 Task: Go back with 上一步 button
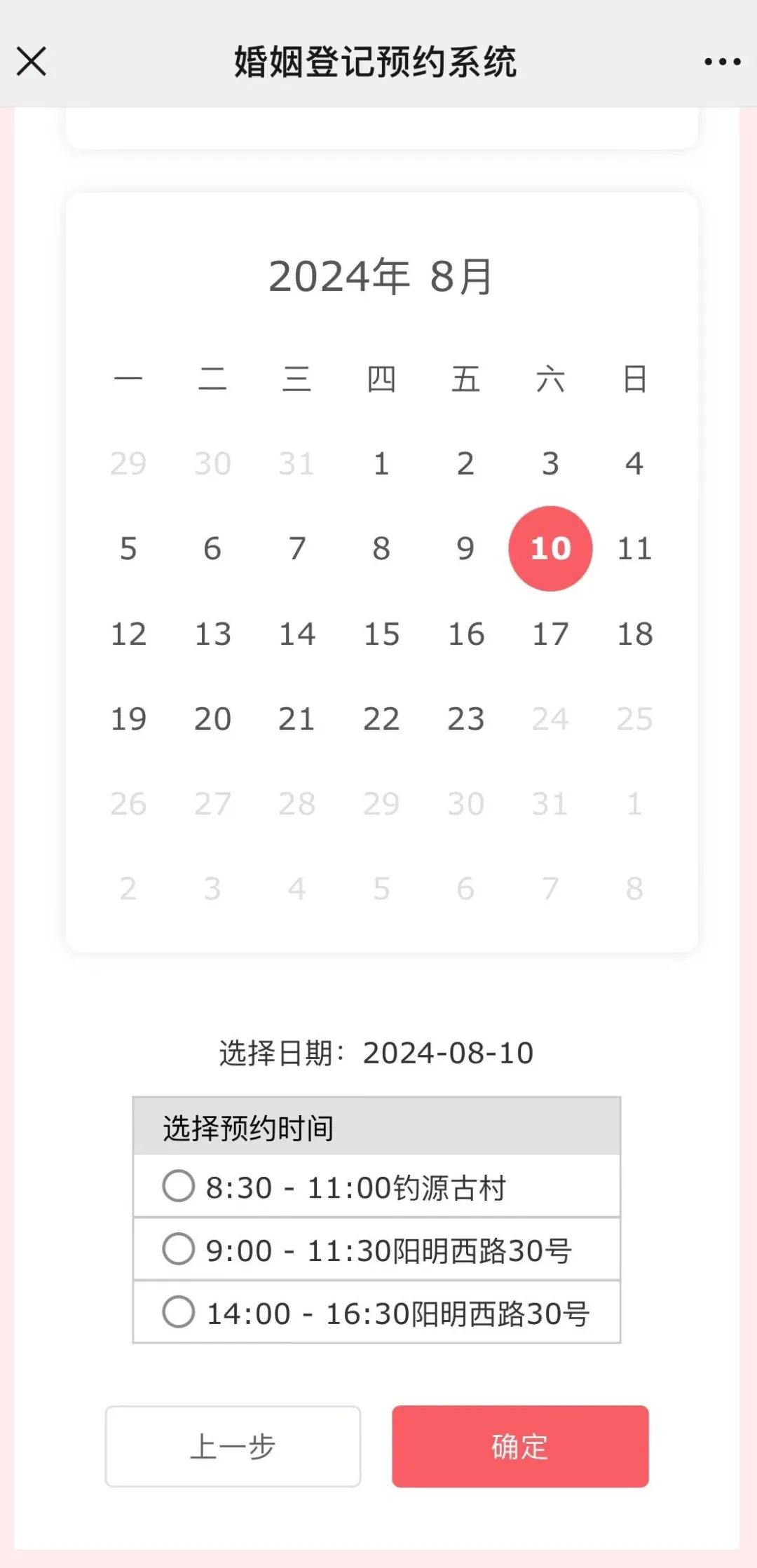233,1446
